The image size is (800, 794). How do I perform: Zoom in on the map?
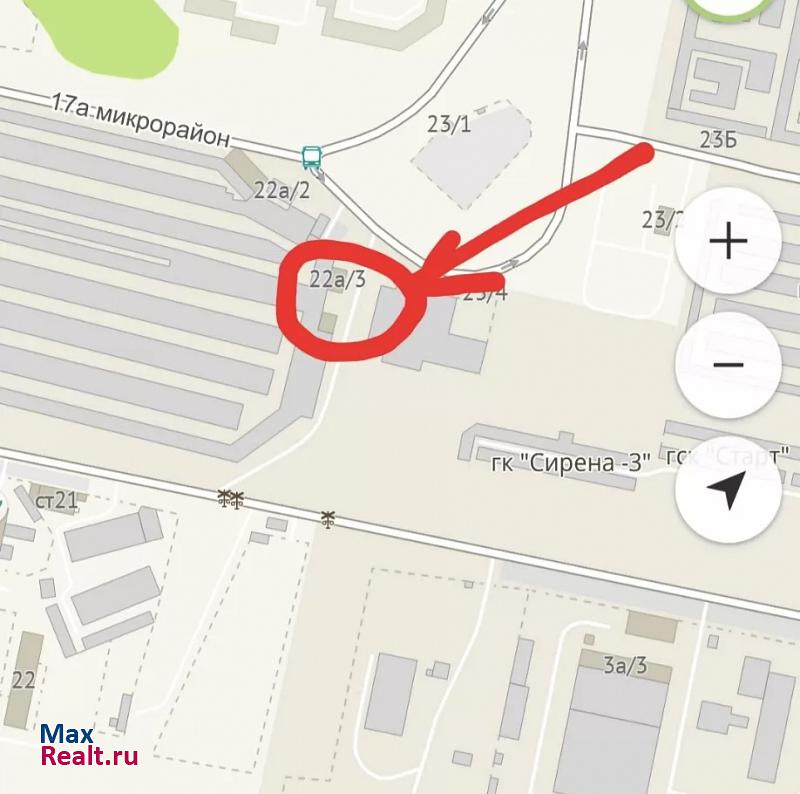(x=729, y=241)
